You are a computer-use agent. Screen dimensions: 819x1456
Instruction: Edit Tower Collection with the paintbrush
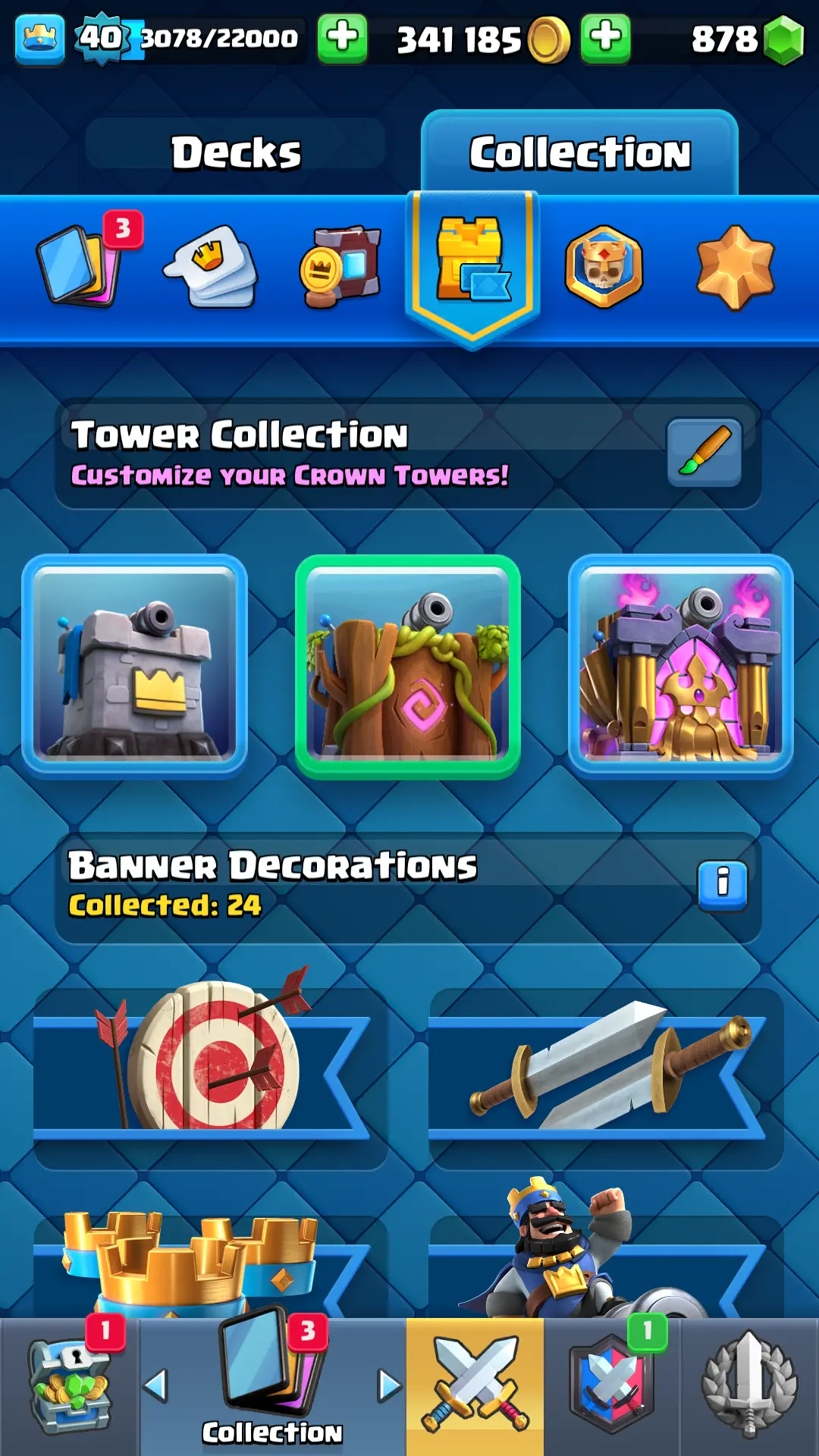click(704, 452)
